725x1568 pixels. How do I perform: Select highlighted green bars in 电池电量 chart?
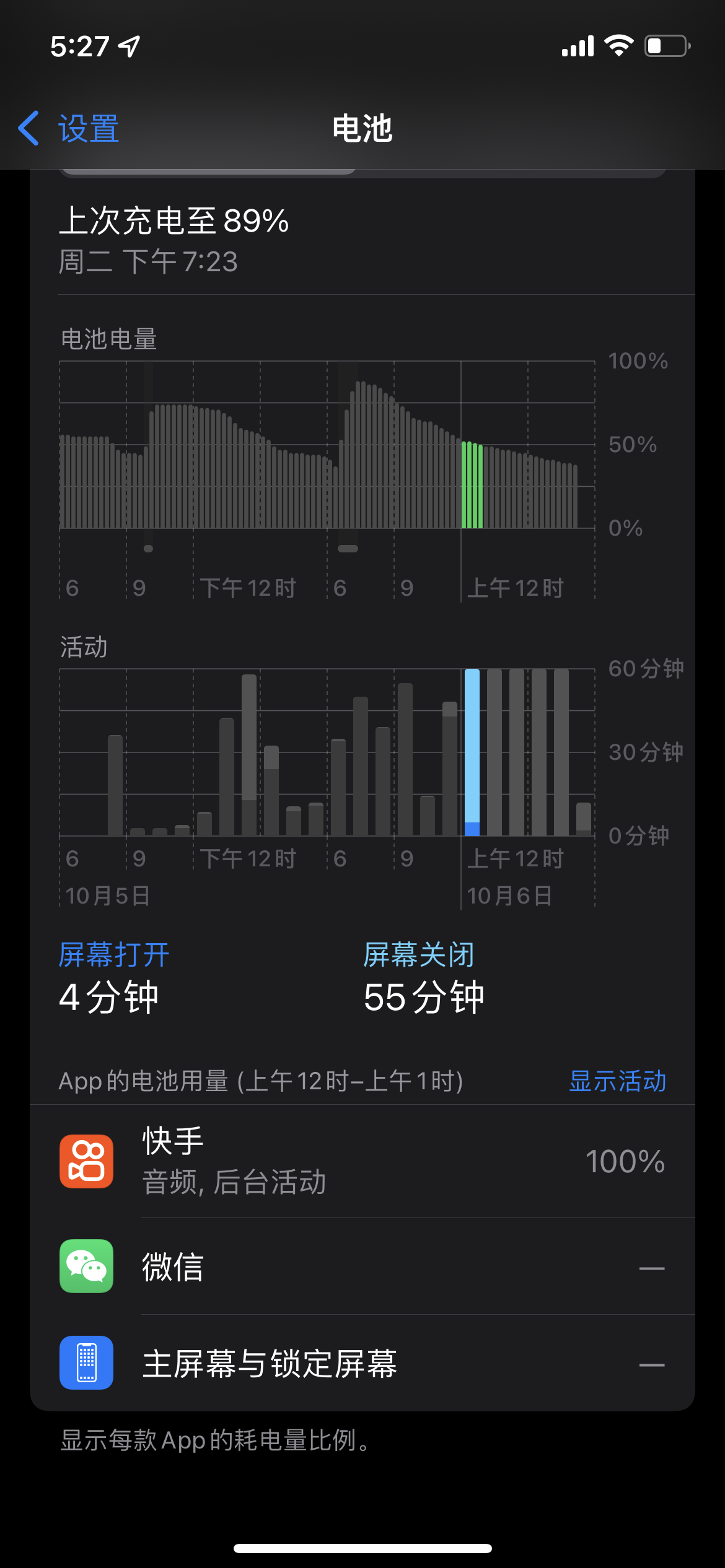coord(472,486)
